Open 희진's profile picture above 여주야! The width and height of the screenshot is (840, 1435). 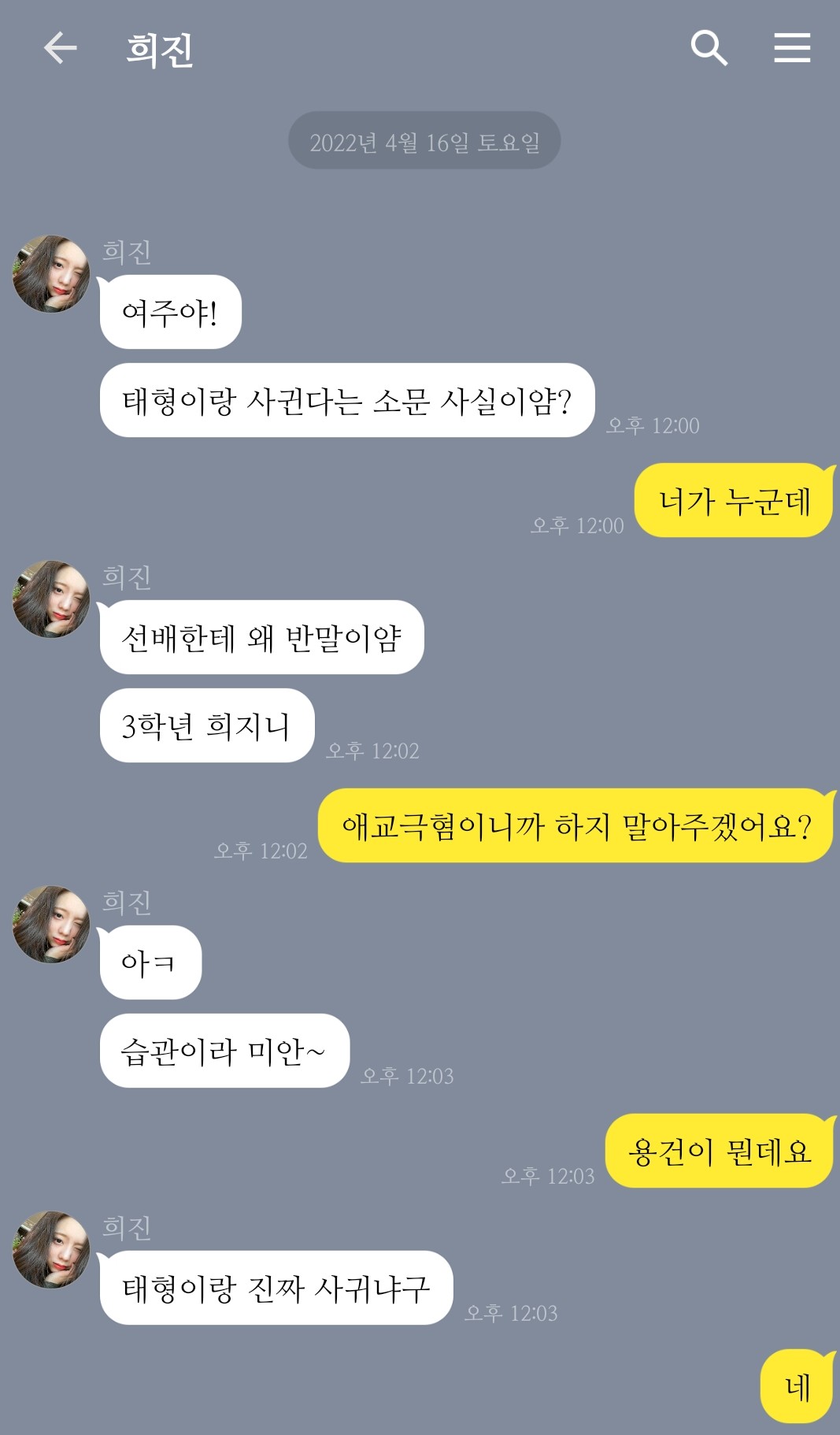(51, 273)
